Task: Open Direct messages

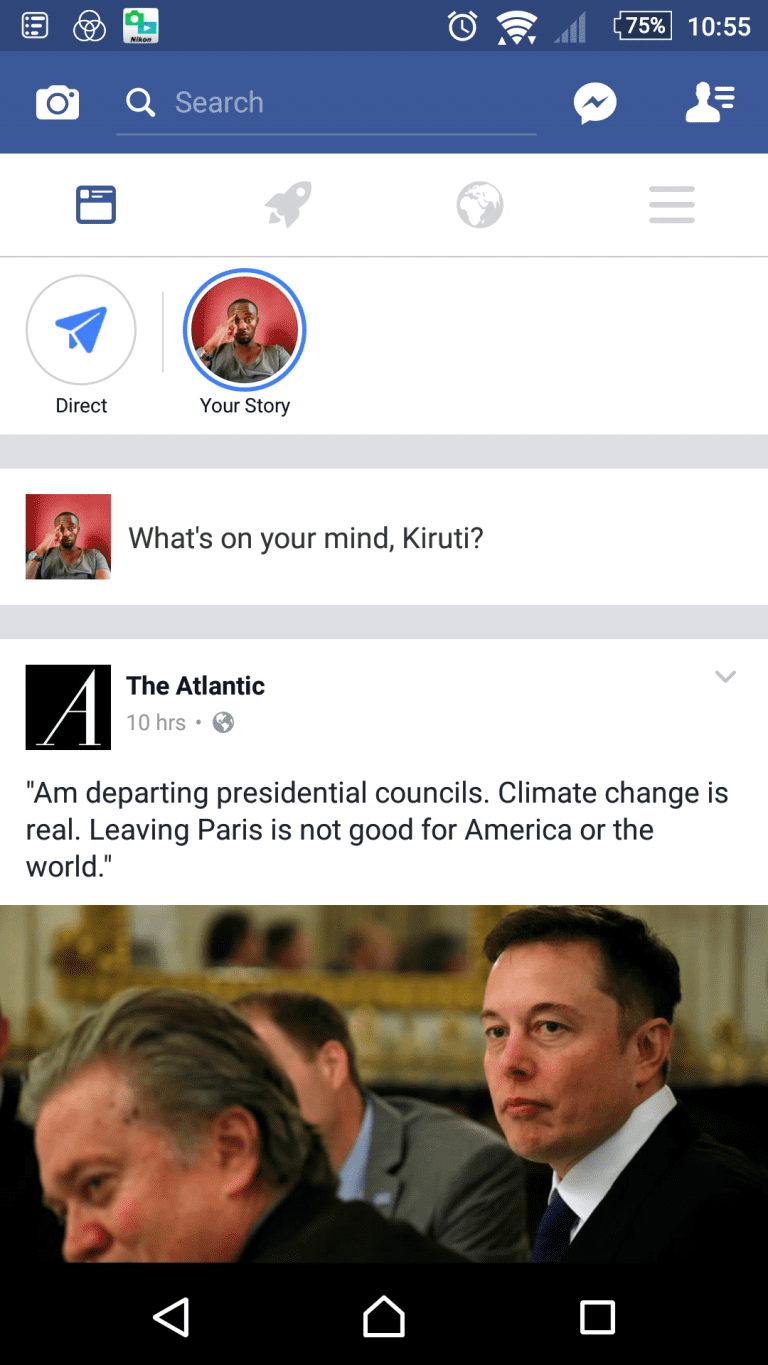Action: [x=81, y=330]
